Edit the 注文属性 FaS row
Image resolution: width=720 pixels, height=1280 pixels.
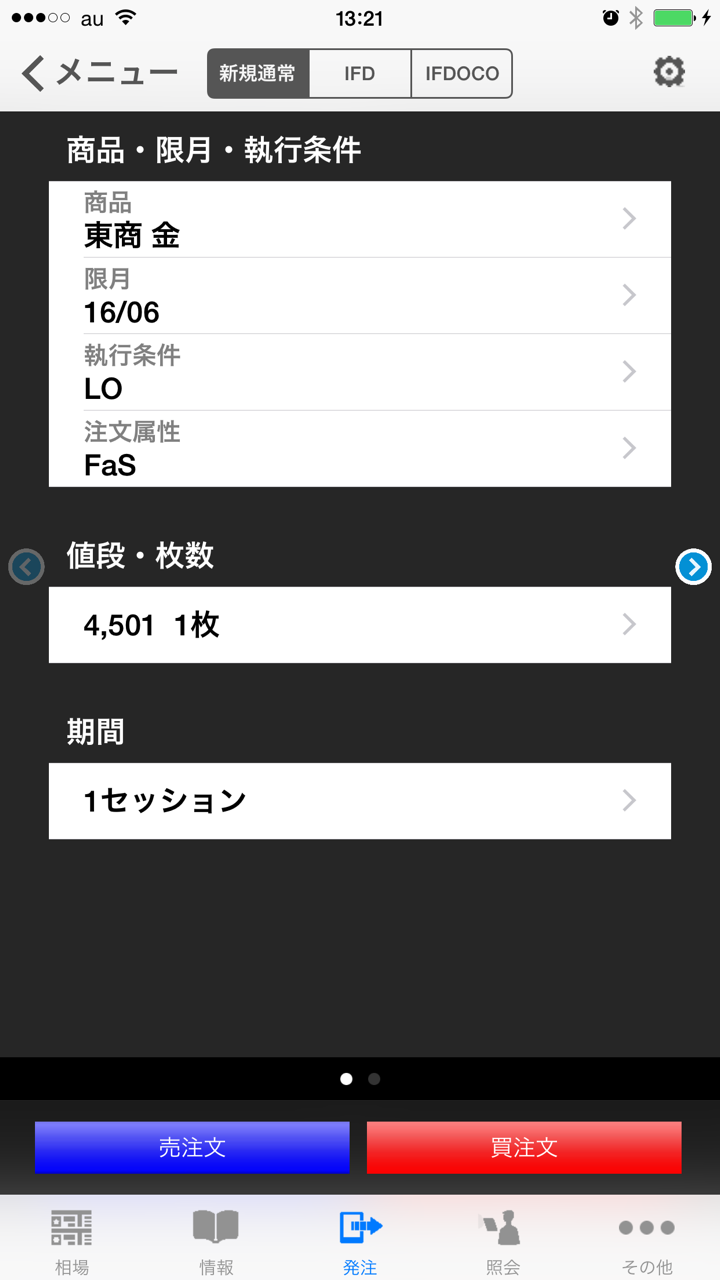[359, 449]
